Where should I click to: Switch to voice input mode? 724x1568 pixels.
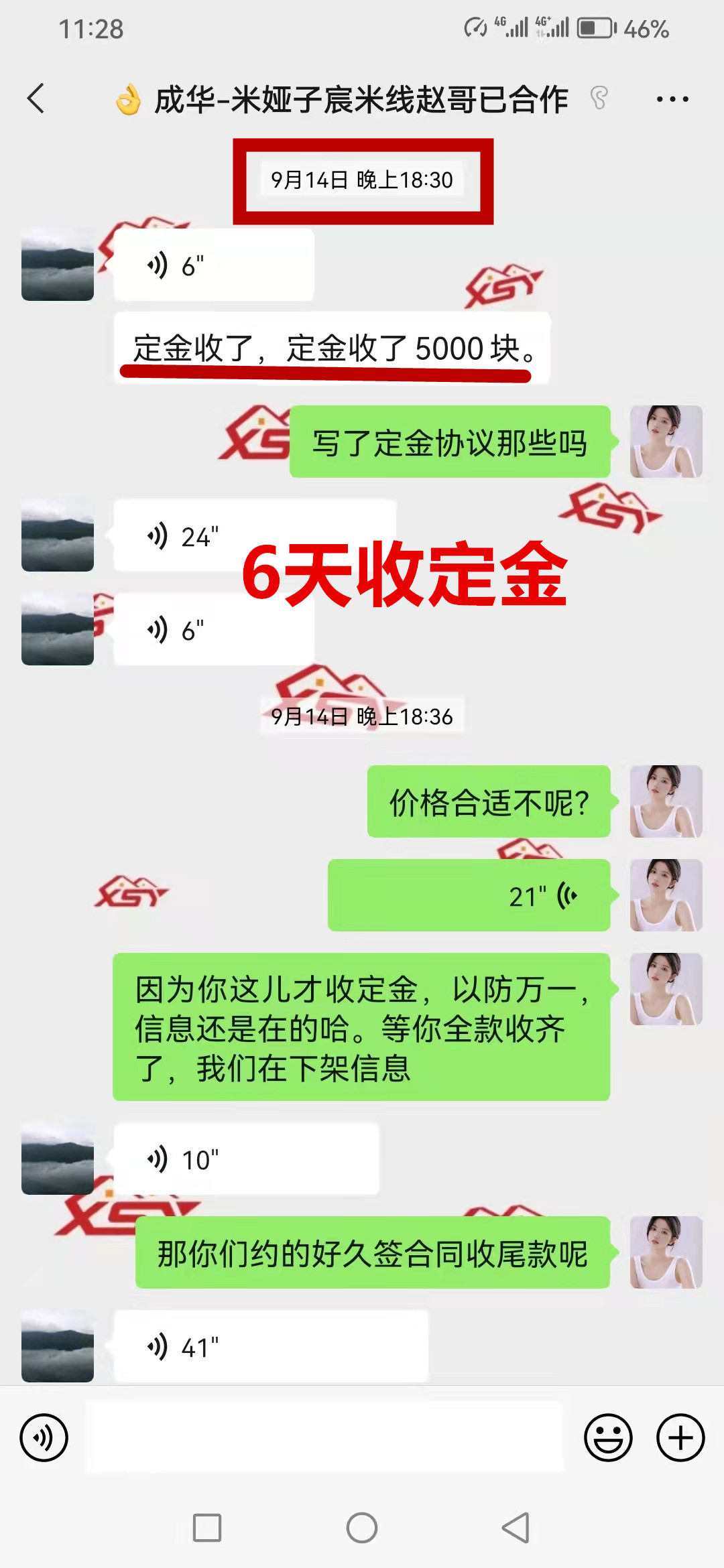tap(44, 1437)
